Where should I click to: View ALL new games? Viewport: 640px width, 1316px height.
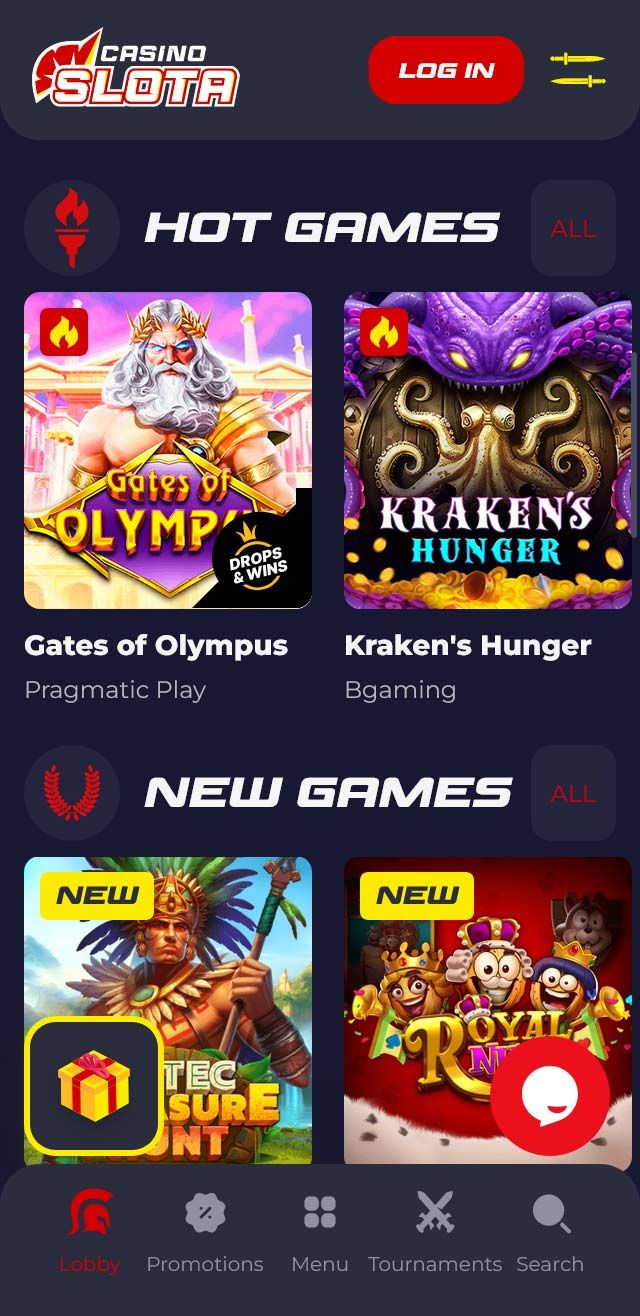(x=573, y=794)
